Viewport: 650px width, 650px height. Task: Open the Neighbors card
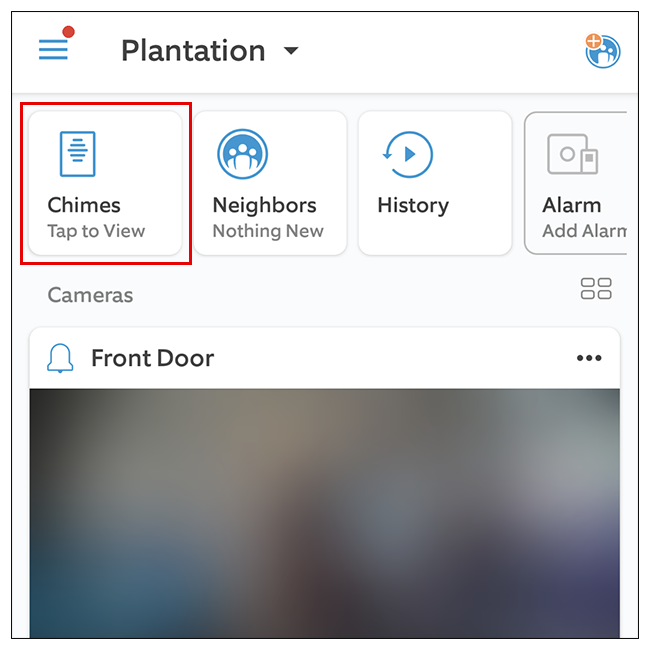click(270, 183)
